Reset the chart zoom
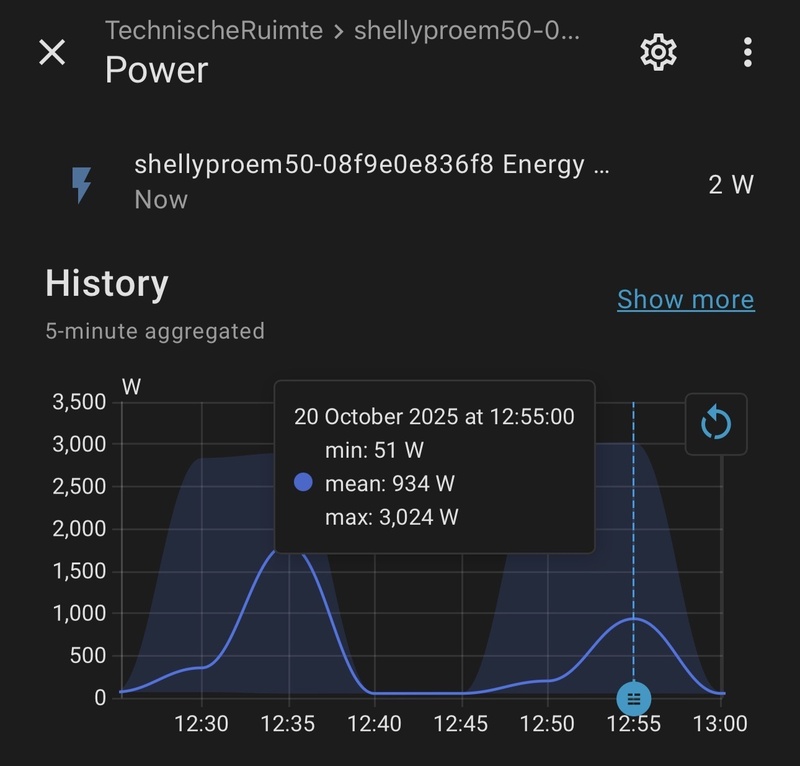800x766 pixels. click(x=716, y=424)
